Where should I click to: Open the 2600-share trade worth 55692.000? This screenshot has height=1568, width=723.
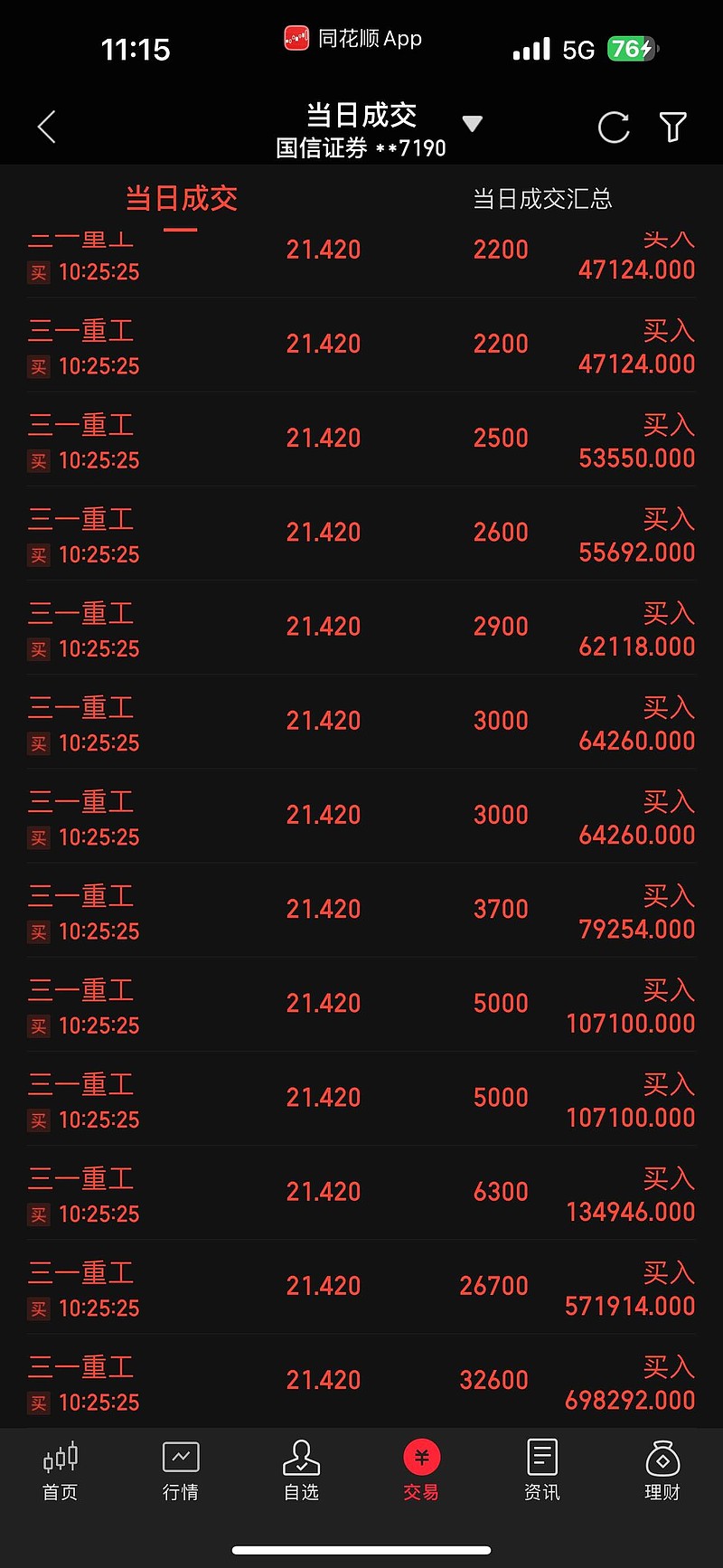361,534
